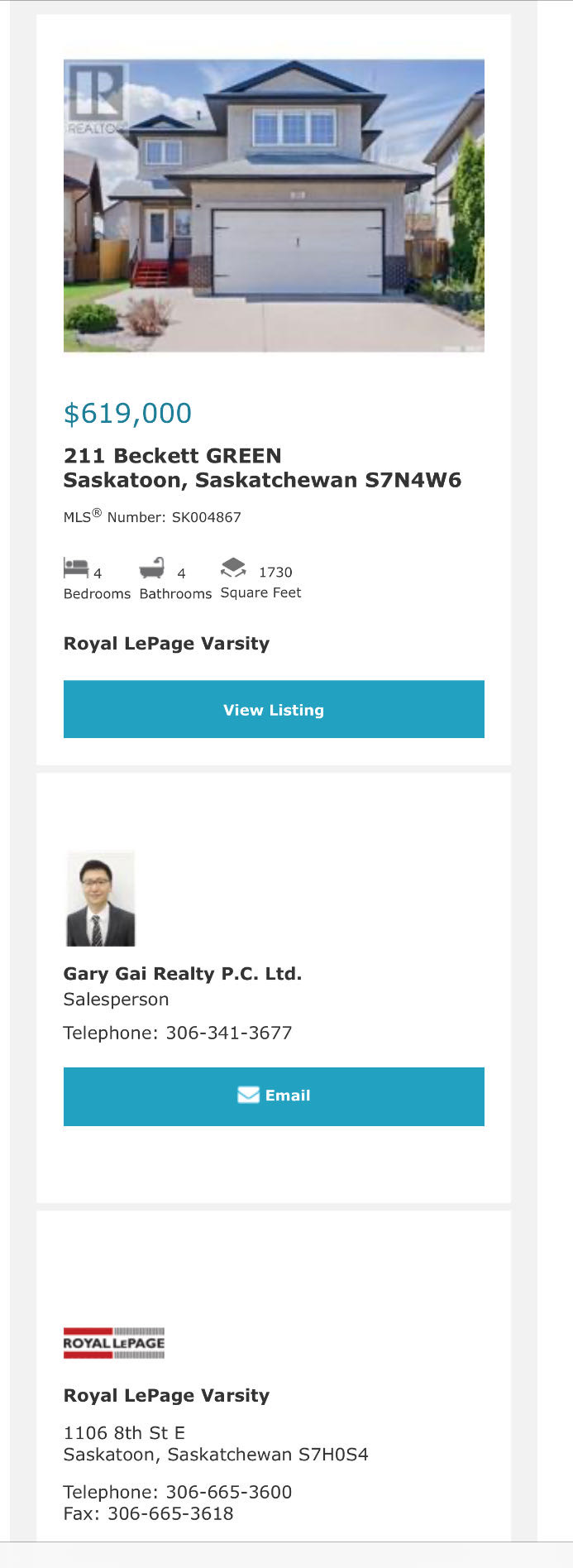This screenshot has height=1568, width=573.
Task: Tap the View Listing button
Action: [x=274, y=709]
